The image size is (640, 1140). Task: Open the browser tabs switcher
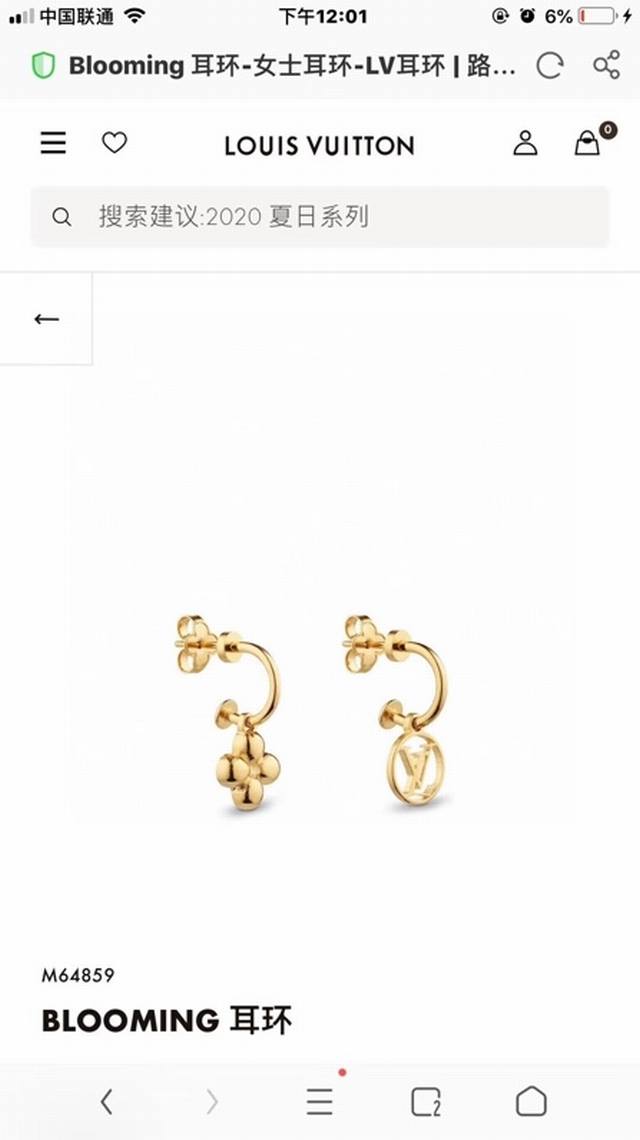426,1102
